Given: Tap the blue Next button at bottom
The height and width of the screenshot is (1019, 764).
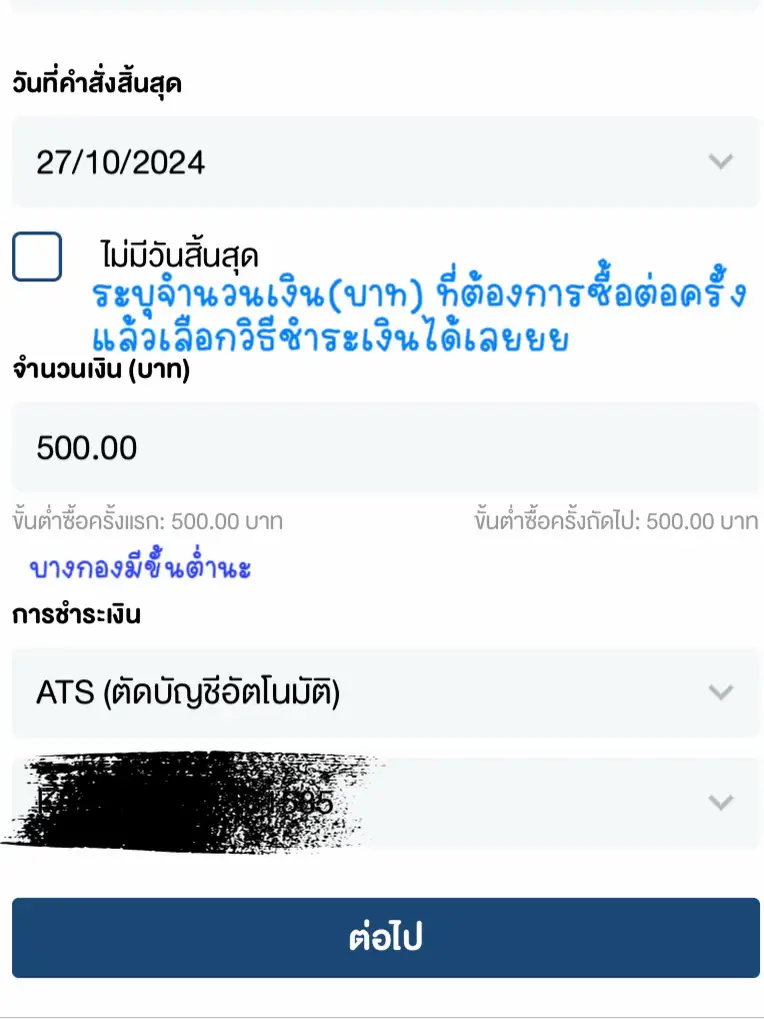Looking at the screenshot, I should pos(382,937).
